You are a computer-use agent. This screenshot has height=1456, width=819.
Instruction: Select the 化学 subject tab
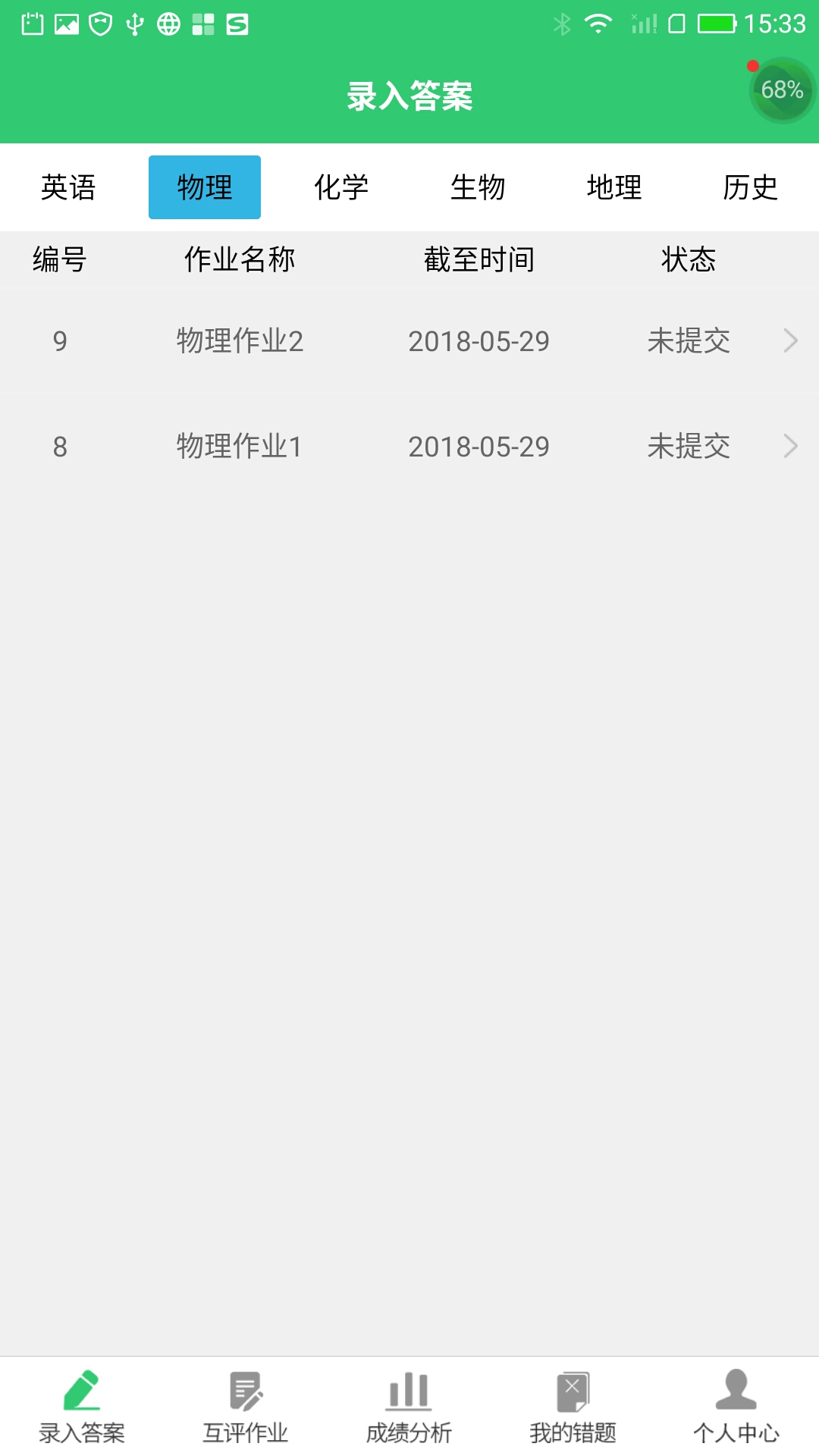pos(341,187)
